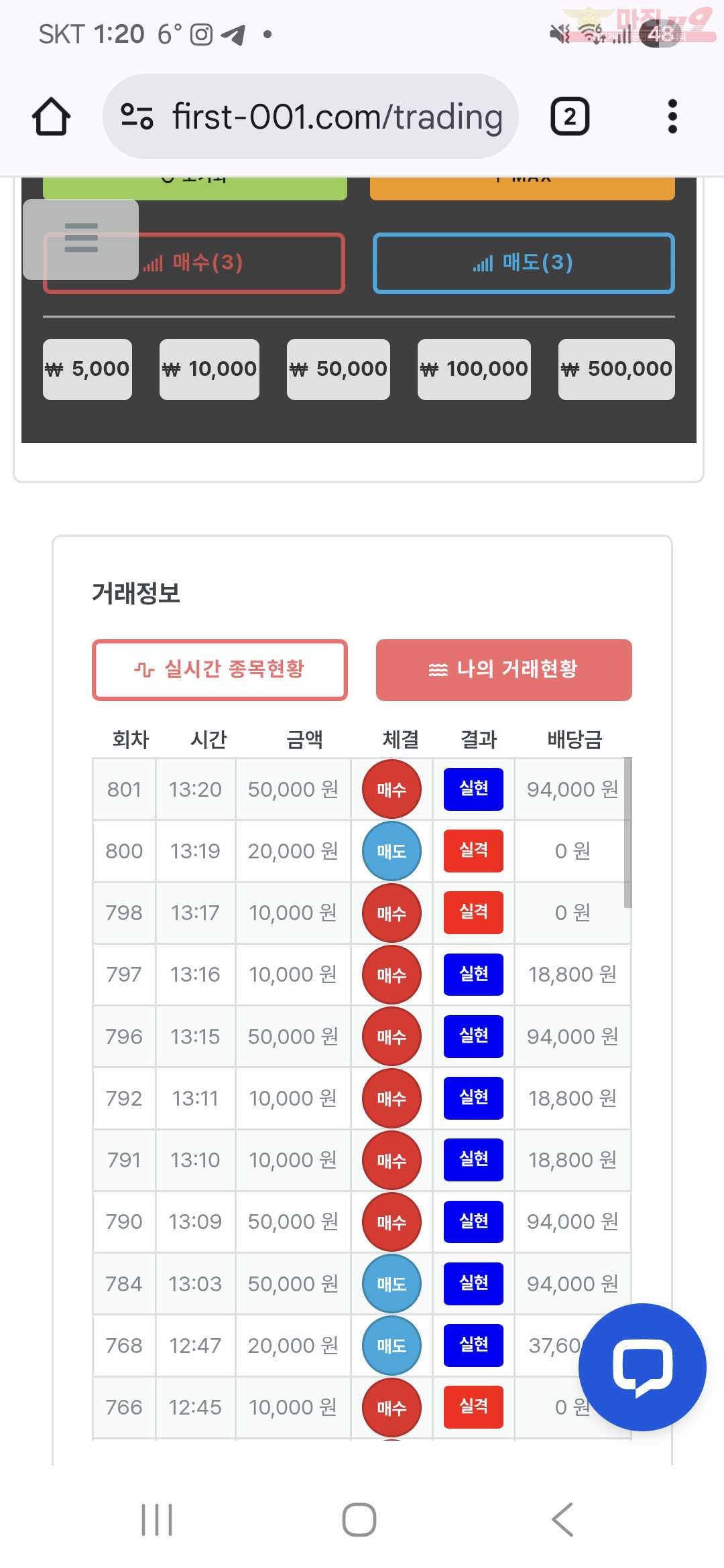Go back with the system back button
The width and height of the screenshot is (724, 1568).
pyautogui.click(x=562, y=1519)
